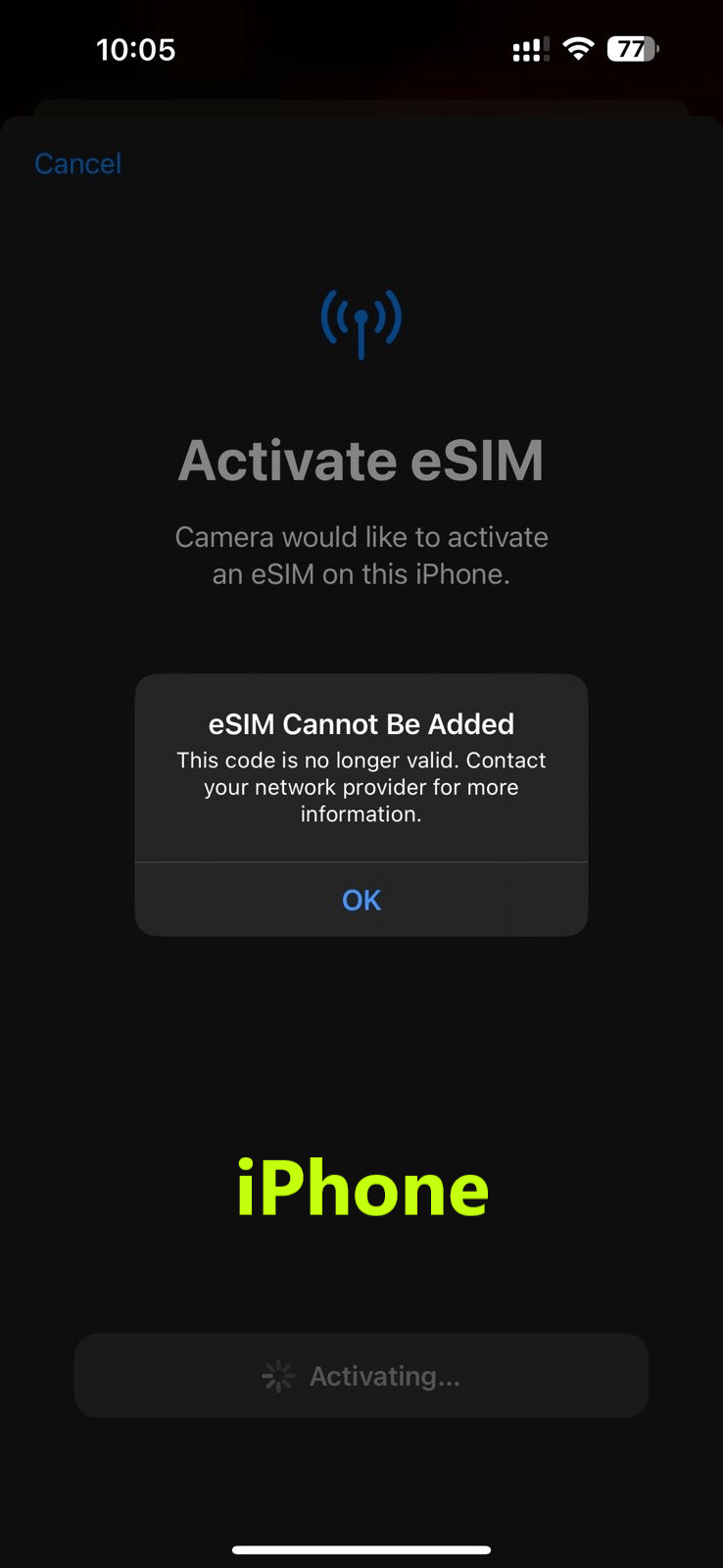Tap the blue eSIM antenna icon
The height and width of the screenshot is (1568, 723).
coord(361,323)
